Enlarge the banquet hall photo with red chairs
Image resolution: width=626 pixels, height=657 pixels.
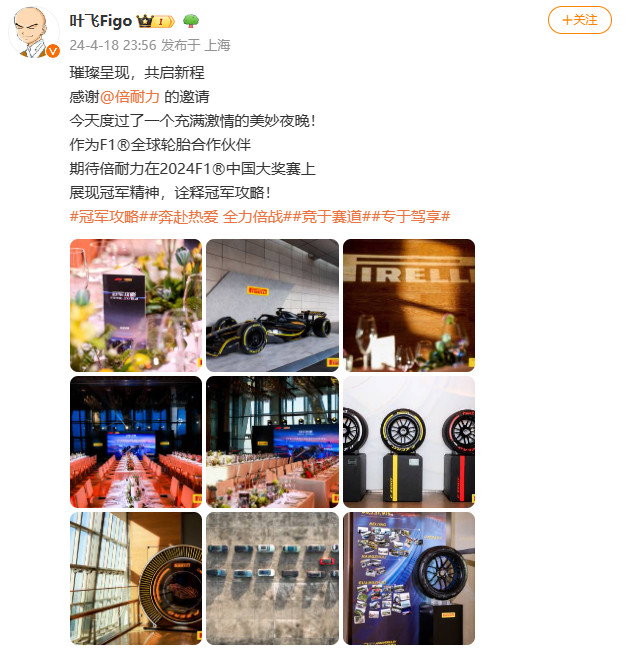click(x=136, y=442)
